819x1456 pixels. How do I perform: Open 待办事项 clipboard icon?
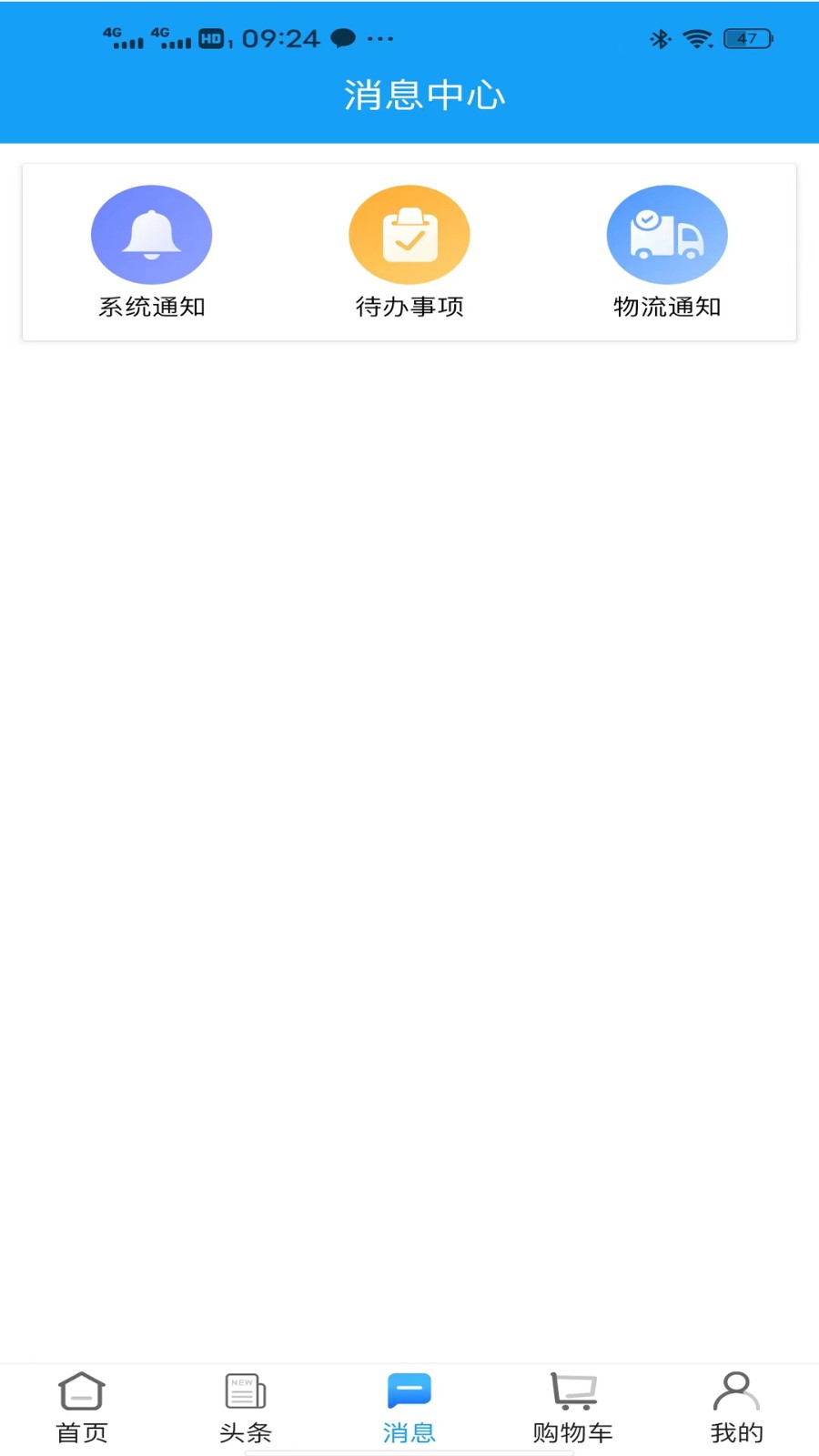(x=409, y=234)
